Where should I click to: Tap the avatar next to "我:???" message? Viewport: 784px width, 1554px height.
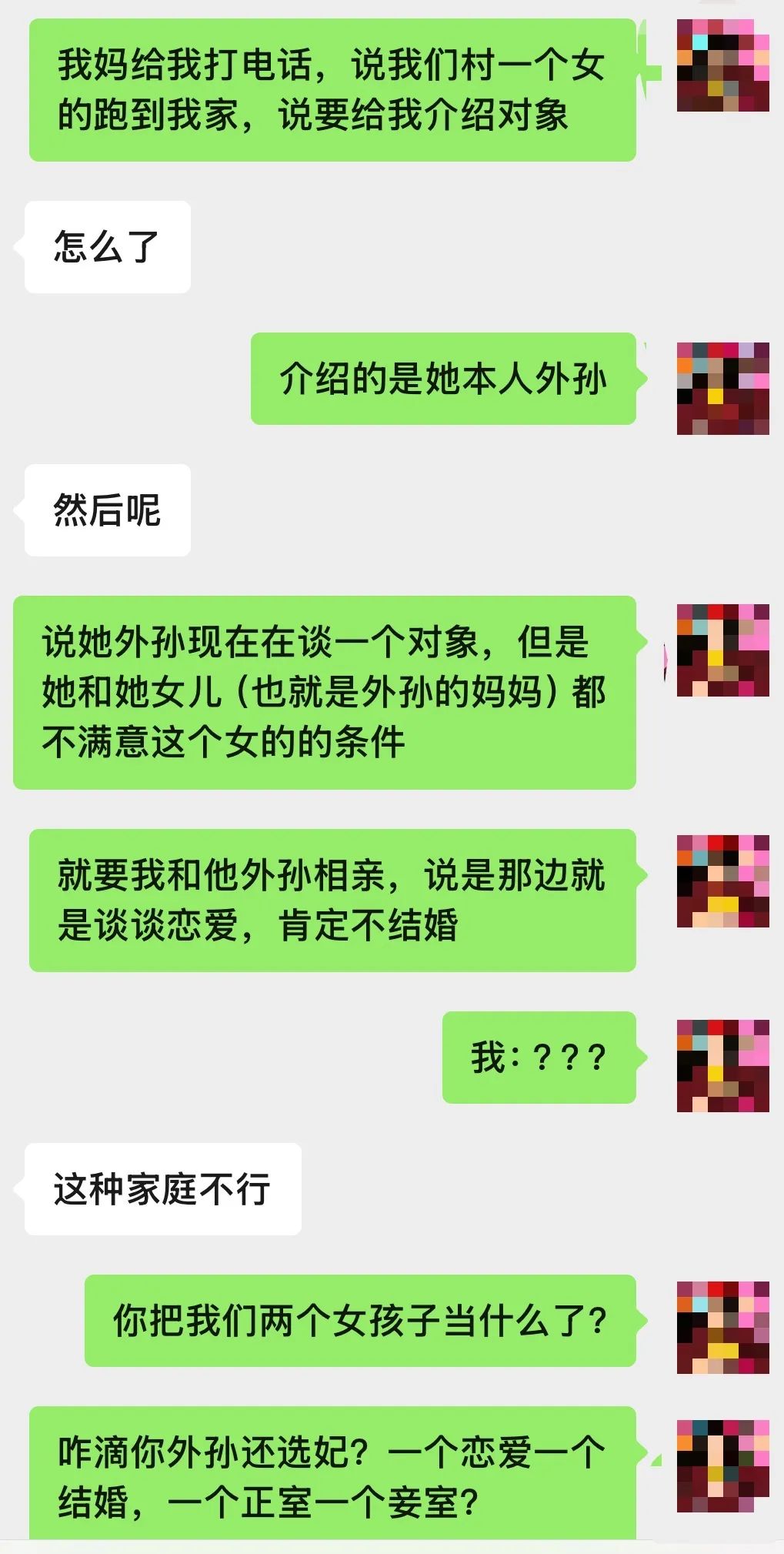coord(722,1065)
